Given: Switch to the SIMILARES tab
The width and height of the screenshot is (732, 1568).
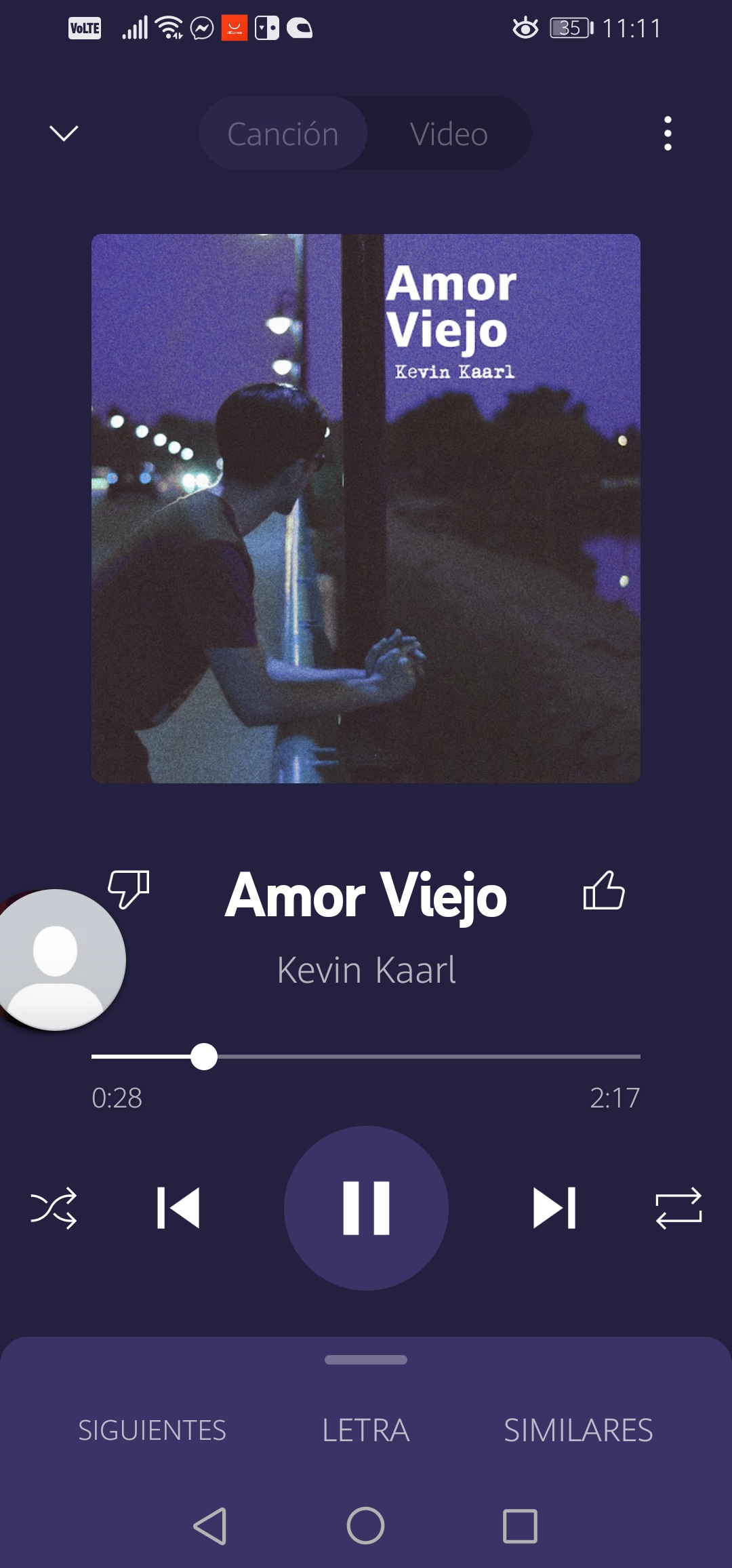Looking at the screenshot, I should tap(578, 1430).
